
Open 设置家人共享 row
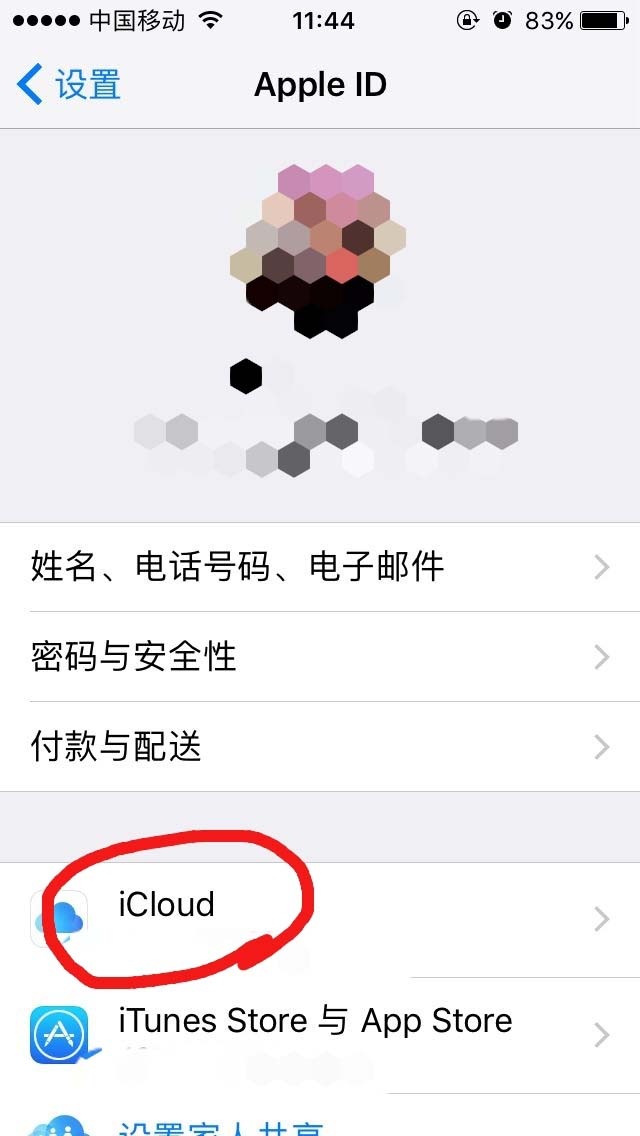click(320, 1124)
